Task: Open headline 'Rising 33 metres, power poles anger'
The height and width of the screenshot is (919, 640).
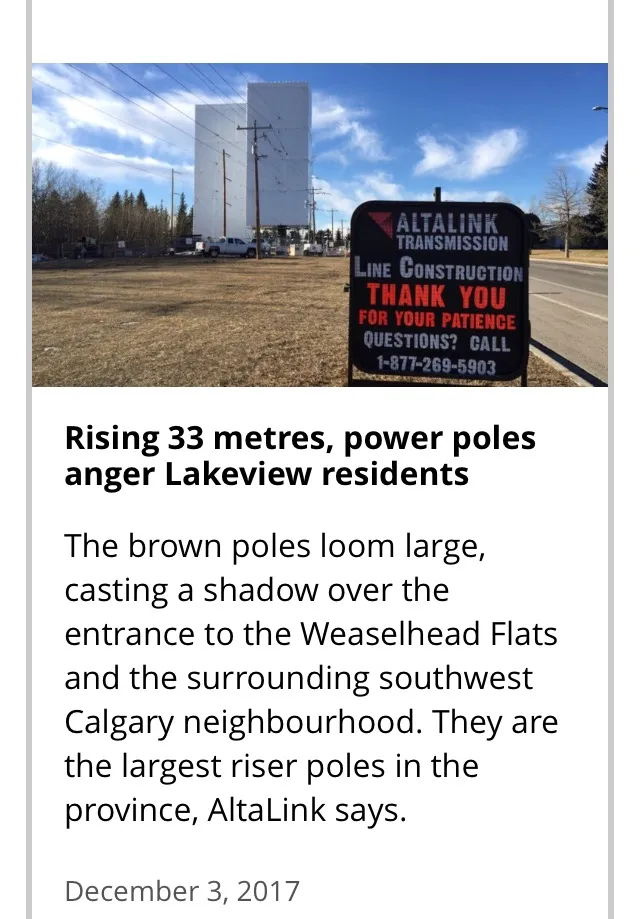Action: (x=300, y=455)
